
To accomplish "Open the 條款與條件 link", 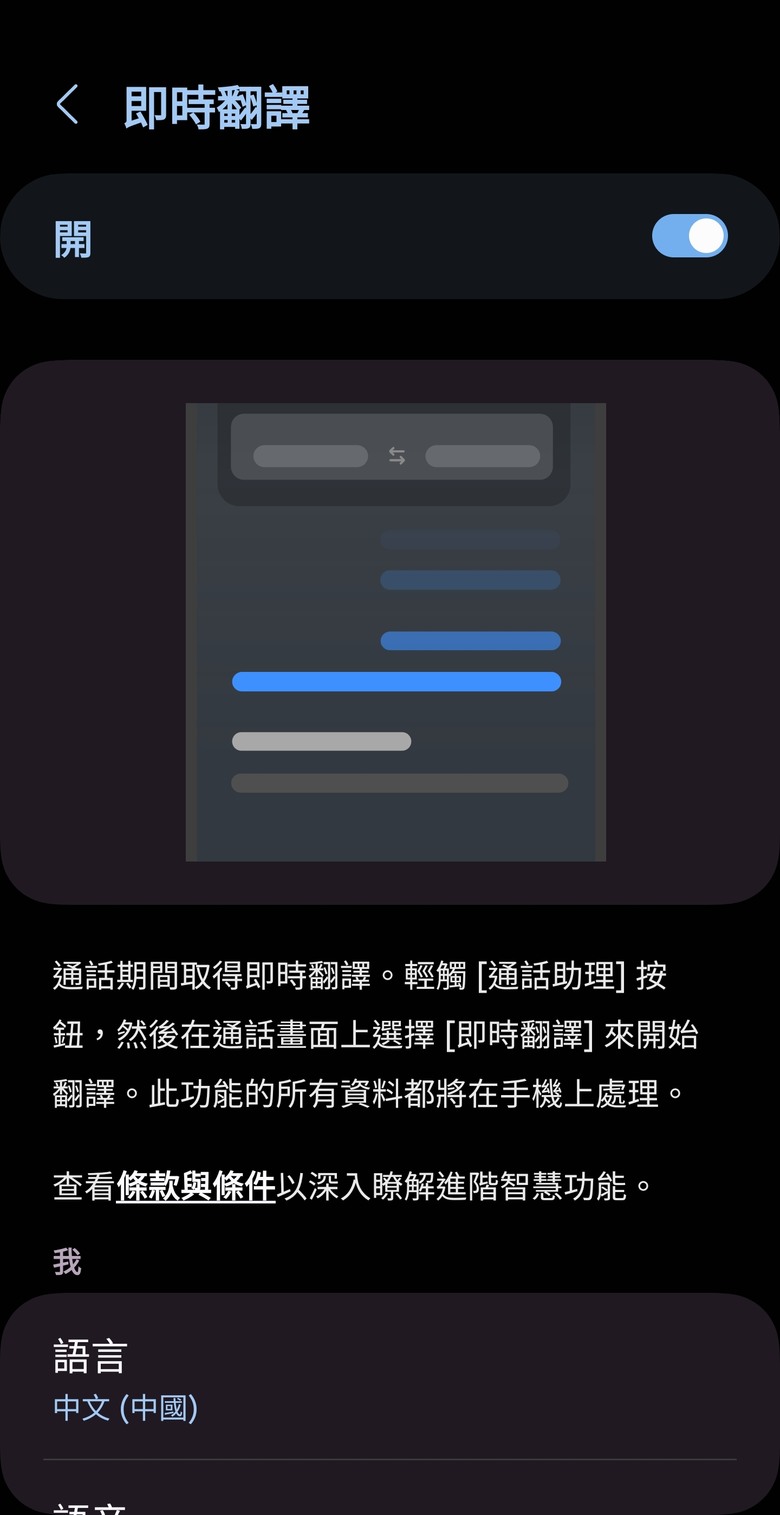I will pyautogui.click(x=196, y=1187).
